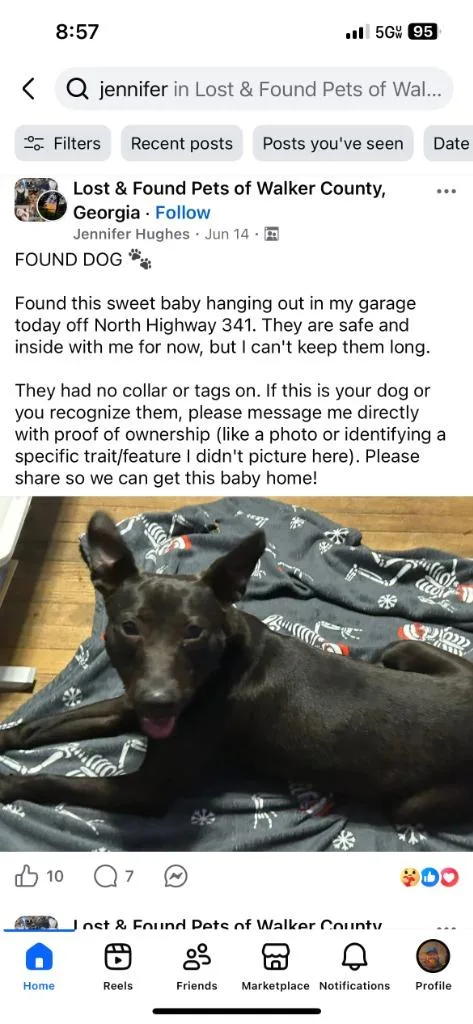Switch to the Home tab
473x1024 pixels.
(39, 966)
